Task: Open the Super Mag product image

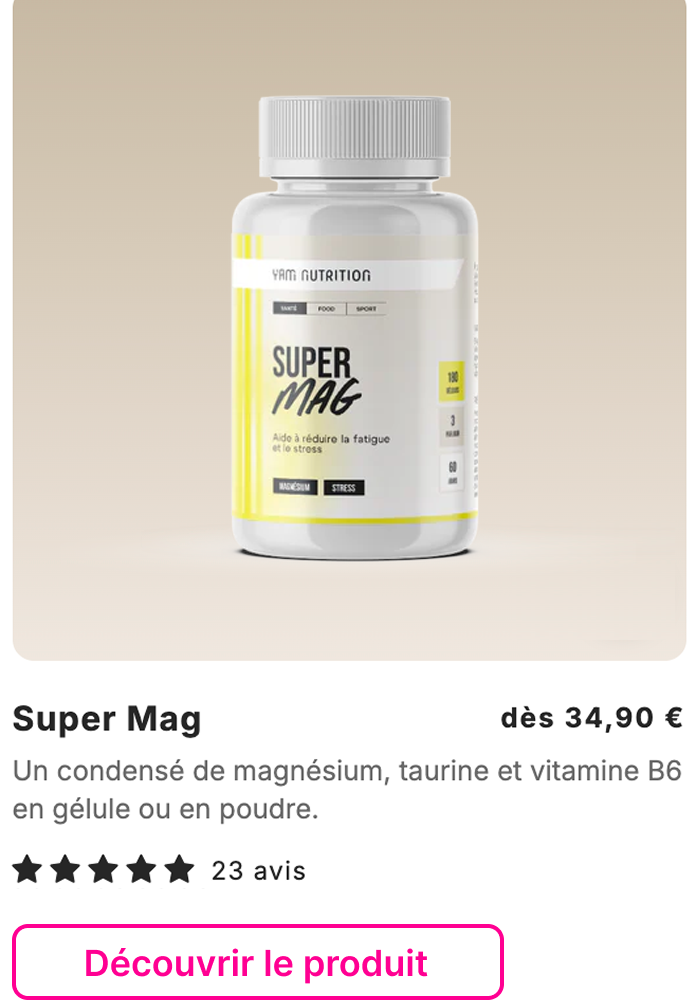Action: click(x=349, y=330)
